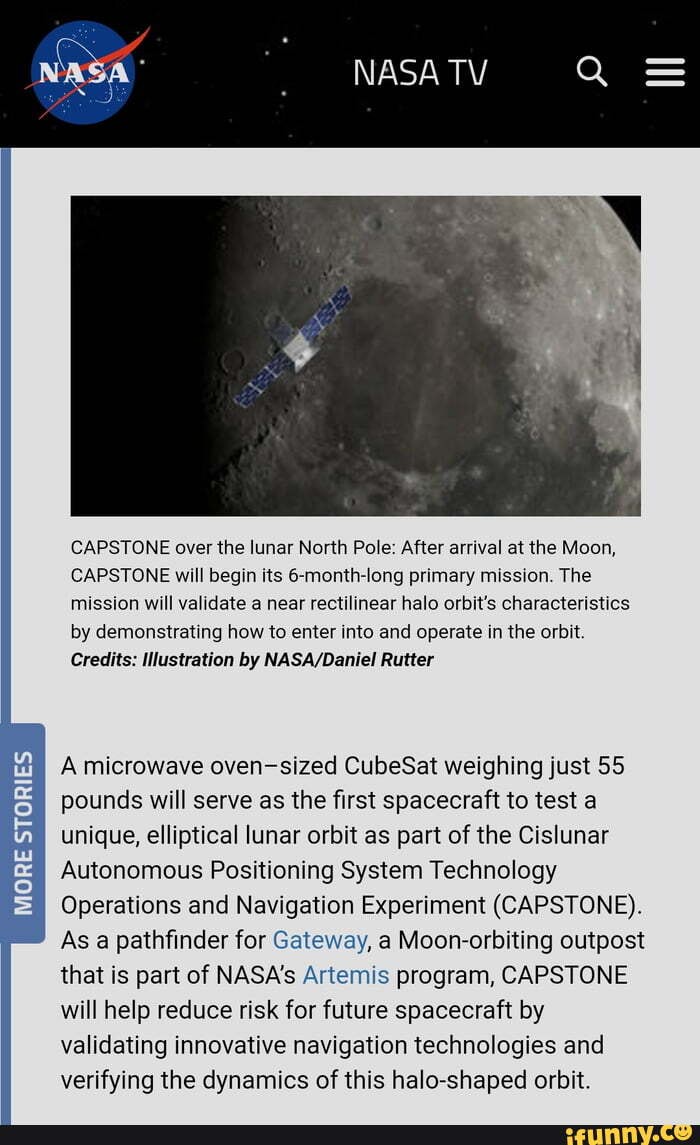Follow the Gateway link
The width and height of the screenshot is (700, 1145).
tap(320, 940)
